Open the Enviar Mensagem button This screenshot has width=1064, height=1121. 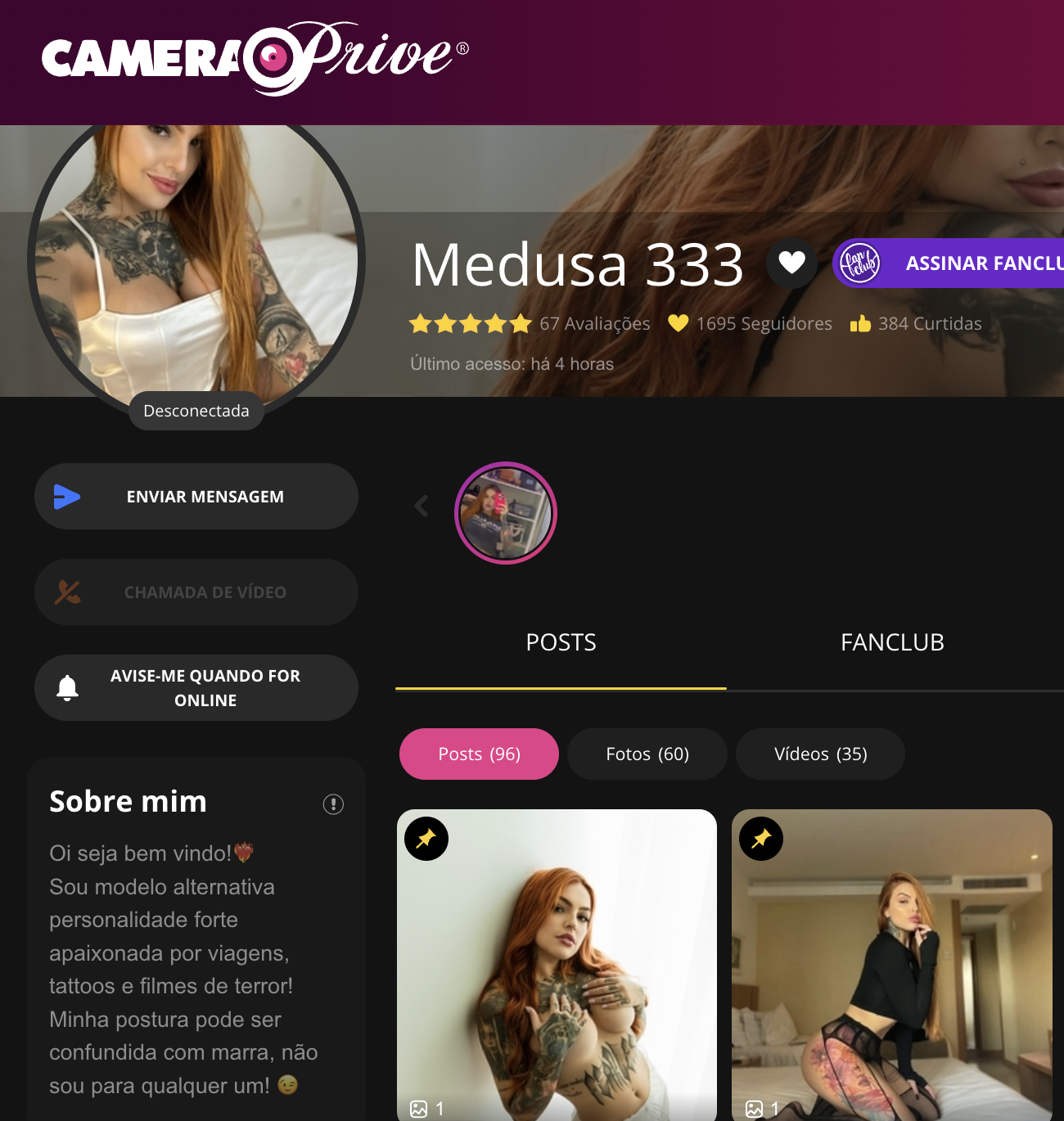click(x=196, y=497)
